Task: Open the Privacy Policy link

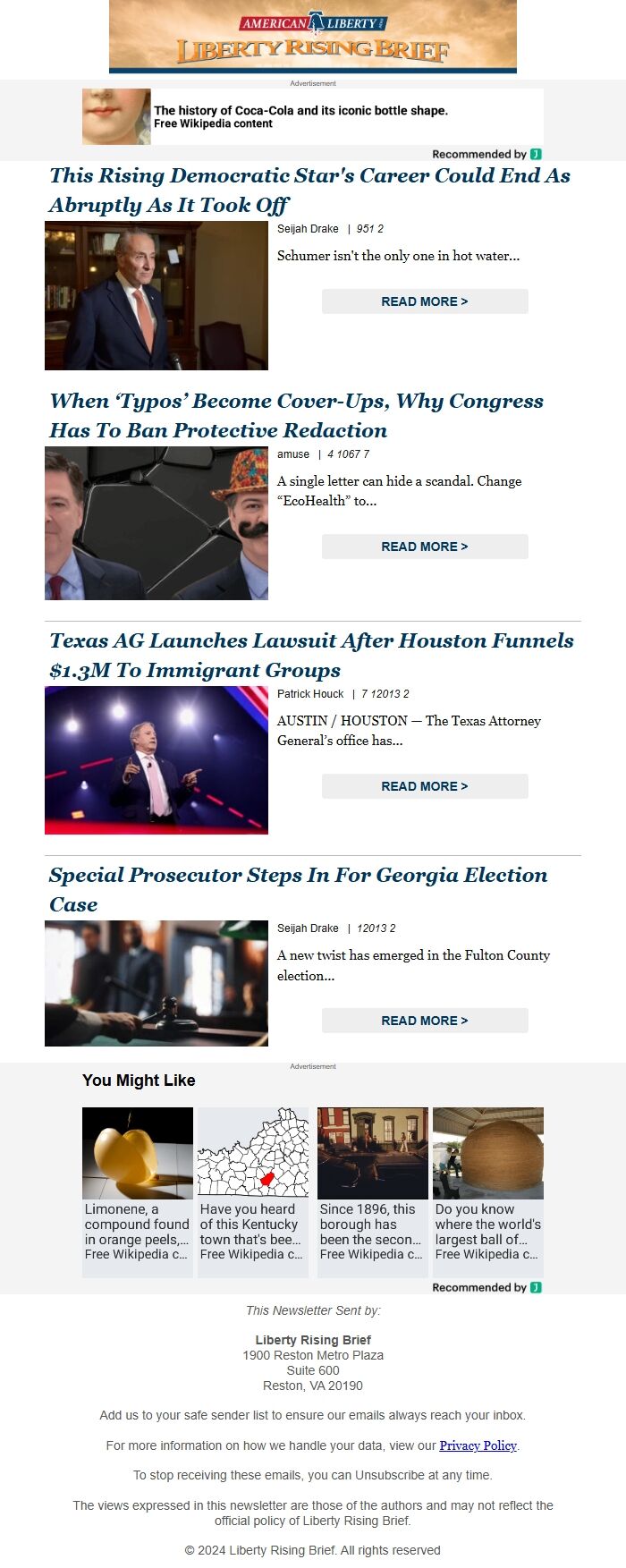Action: tap(478, 1445)
